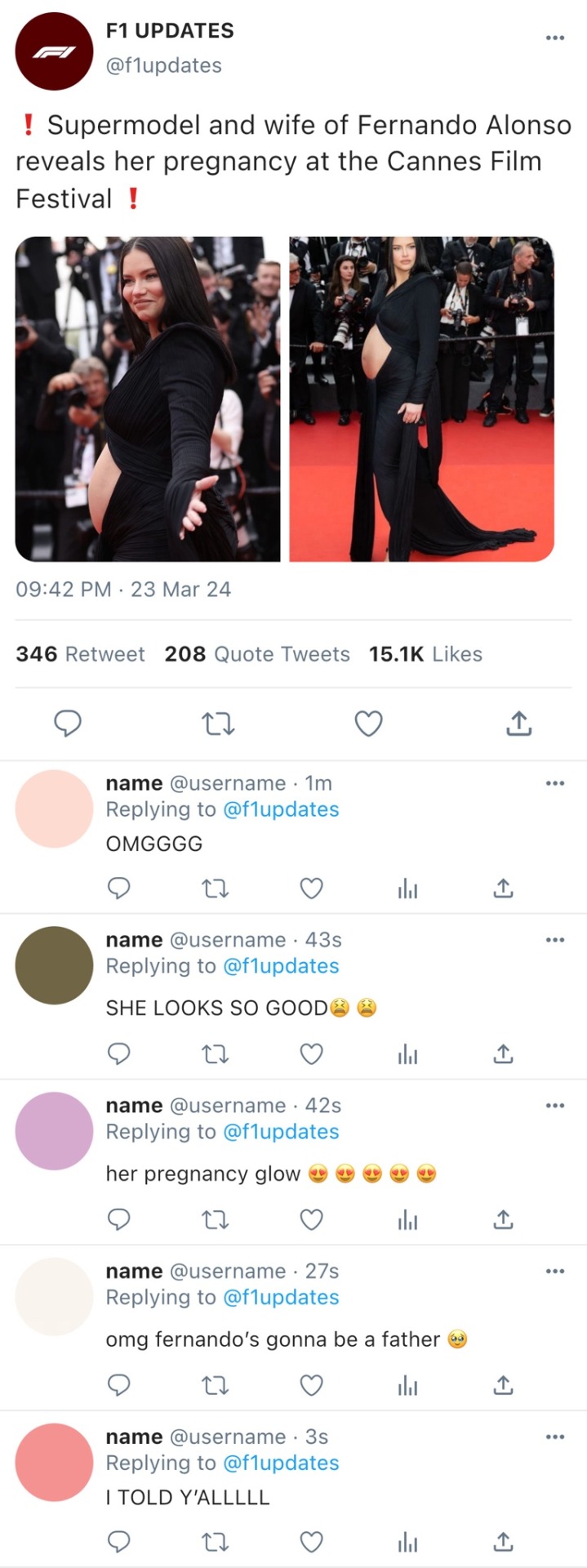Viewport: 587px width, 1568px height.
Task: Reply to the pregnancy glow comment
Action: 119,1219
